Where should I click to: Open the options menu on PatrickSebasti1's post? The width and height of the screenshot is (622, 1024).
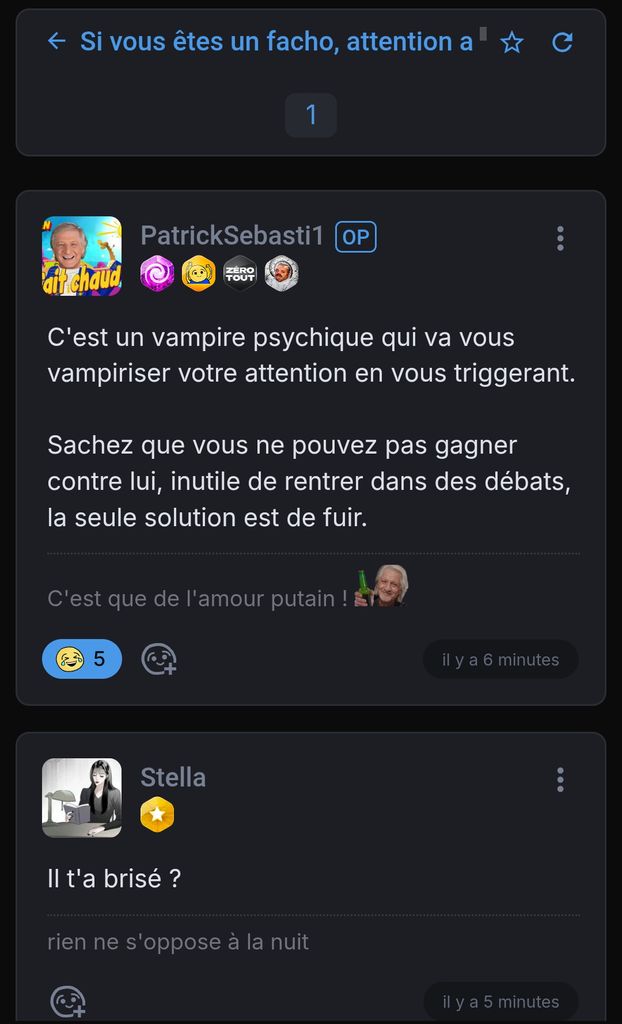click(560, 238)
